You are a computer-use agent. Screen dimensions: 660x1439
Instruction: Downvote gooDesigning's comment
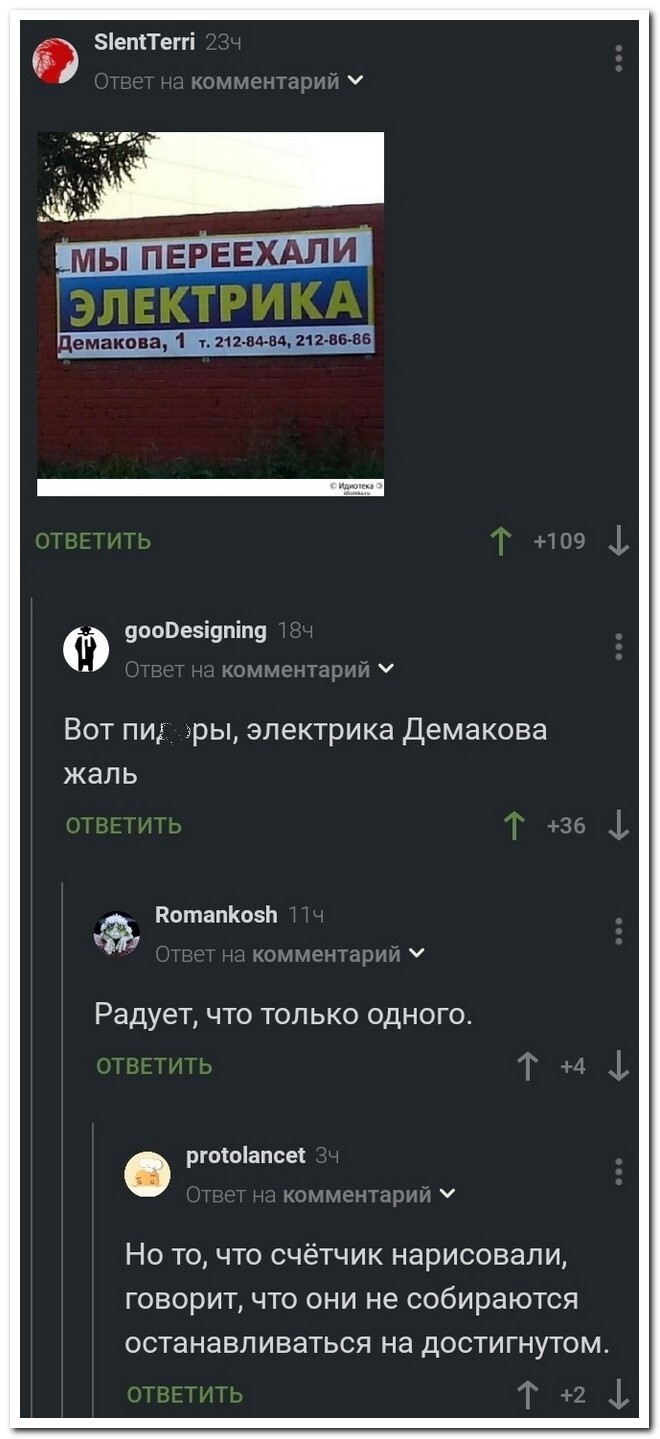tap(619, 826)
